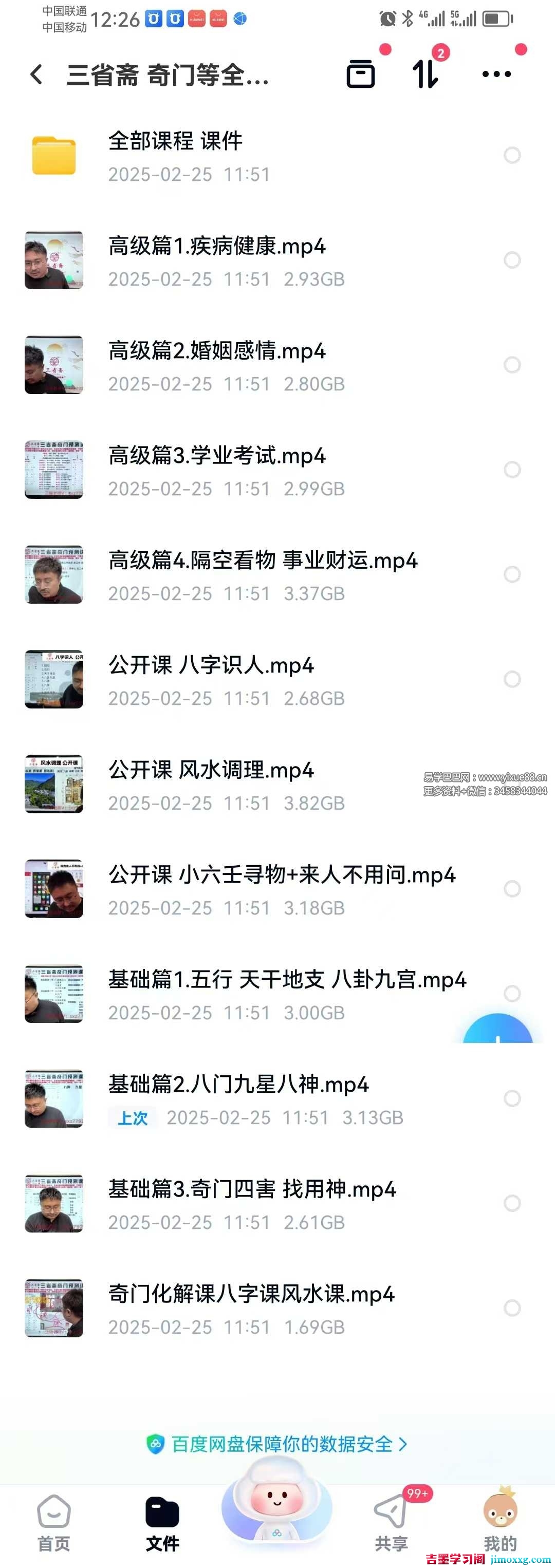This screenshot has width=555, height=1568.
Task: Tap the 上次 last-played badge
Action: pyautogui.click(x=133, y=1117)
